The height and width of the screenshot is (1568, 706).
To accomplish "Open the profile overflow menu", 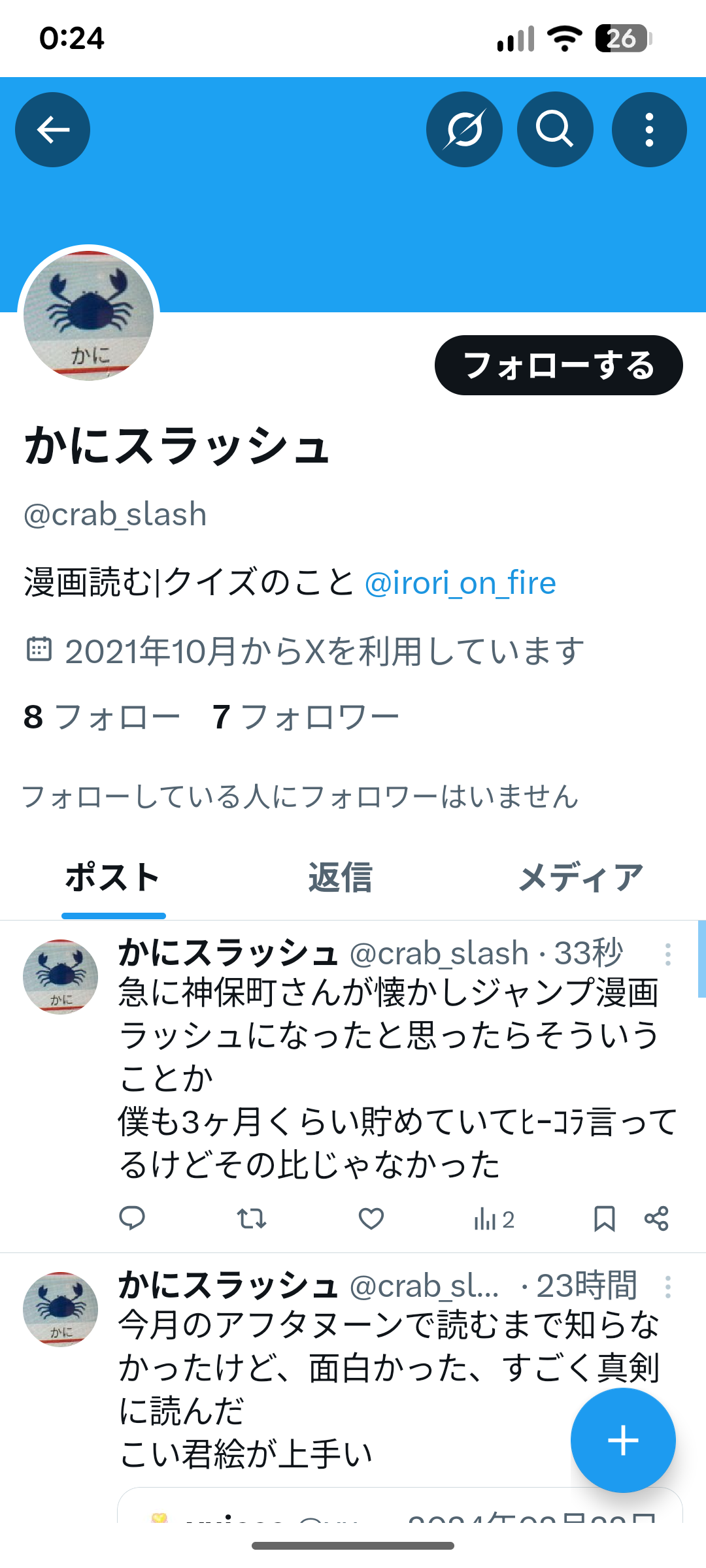I will point(649,129).
